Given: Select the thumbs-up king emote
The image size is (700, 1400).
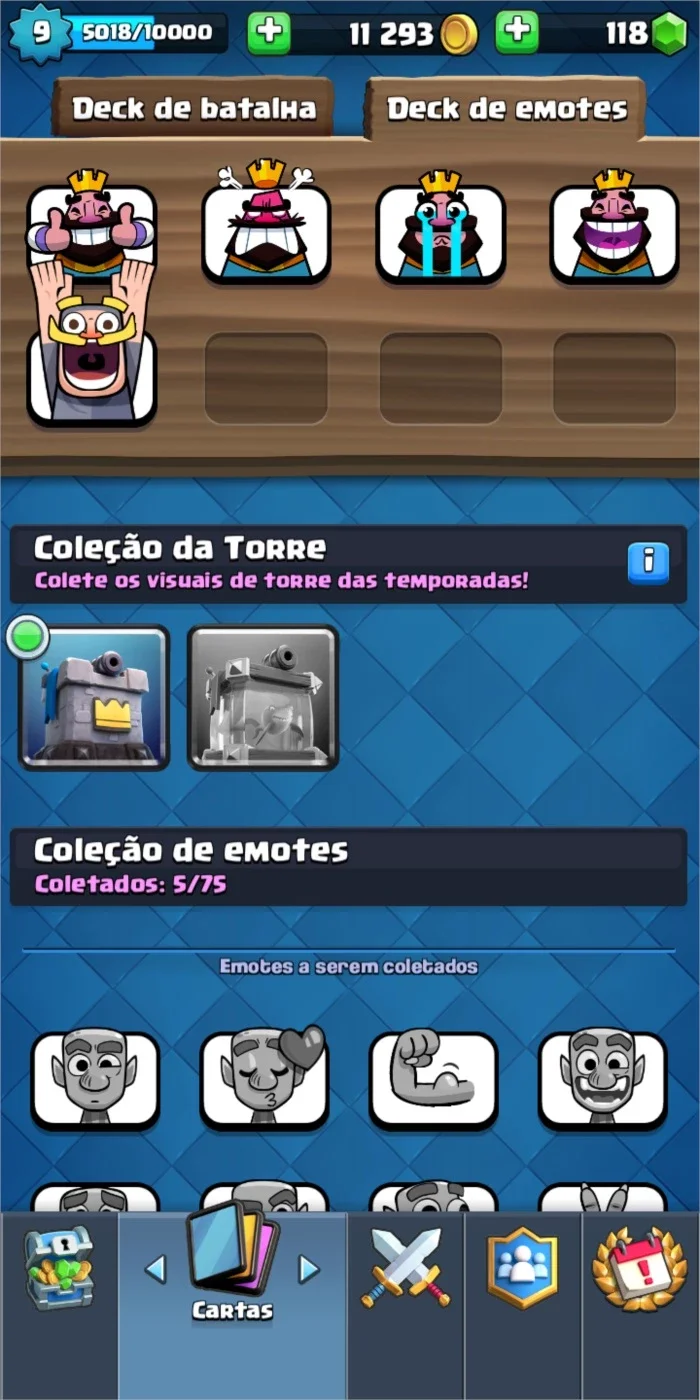Looking at the screenshot, I should point(91,227).
